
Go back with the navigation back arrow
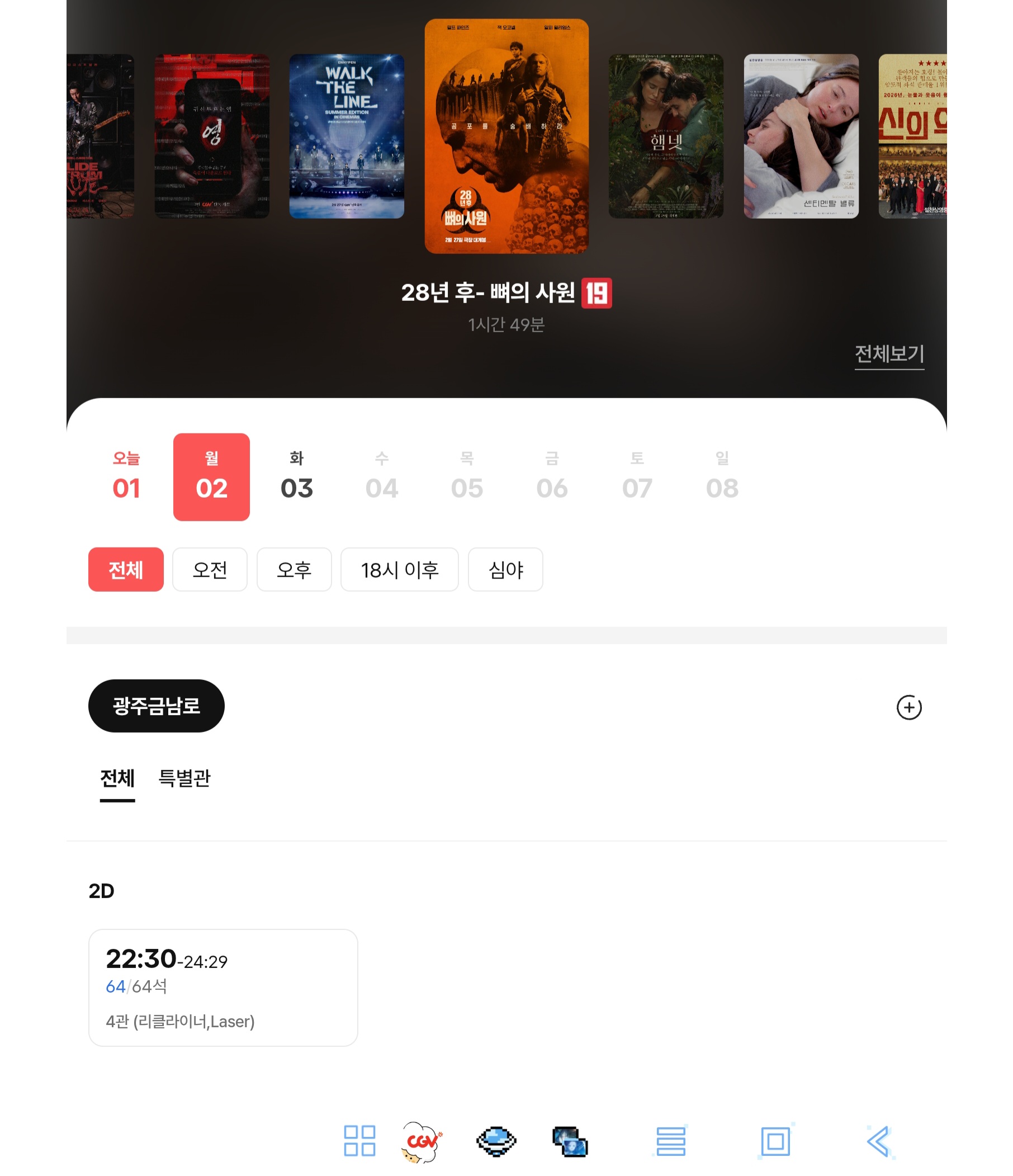[878, 1141]
